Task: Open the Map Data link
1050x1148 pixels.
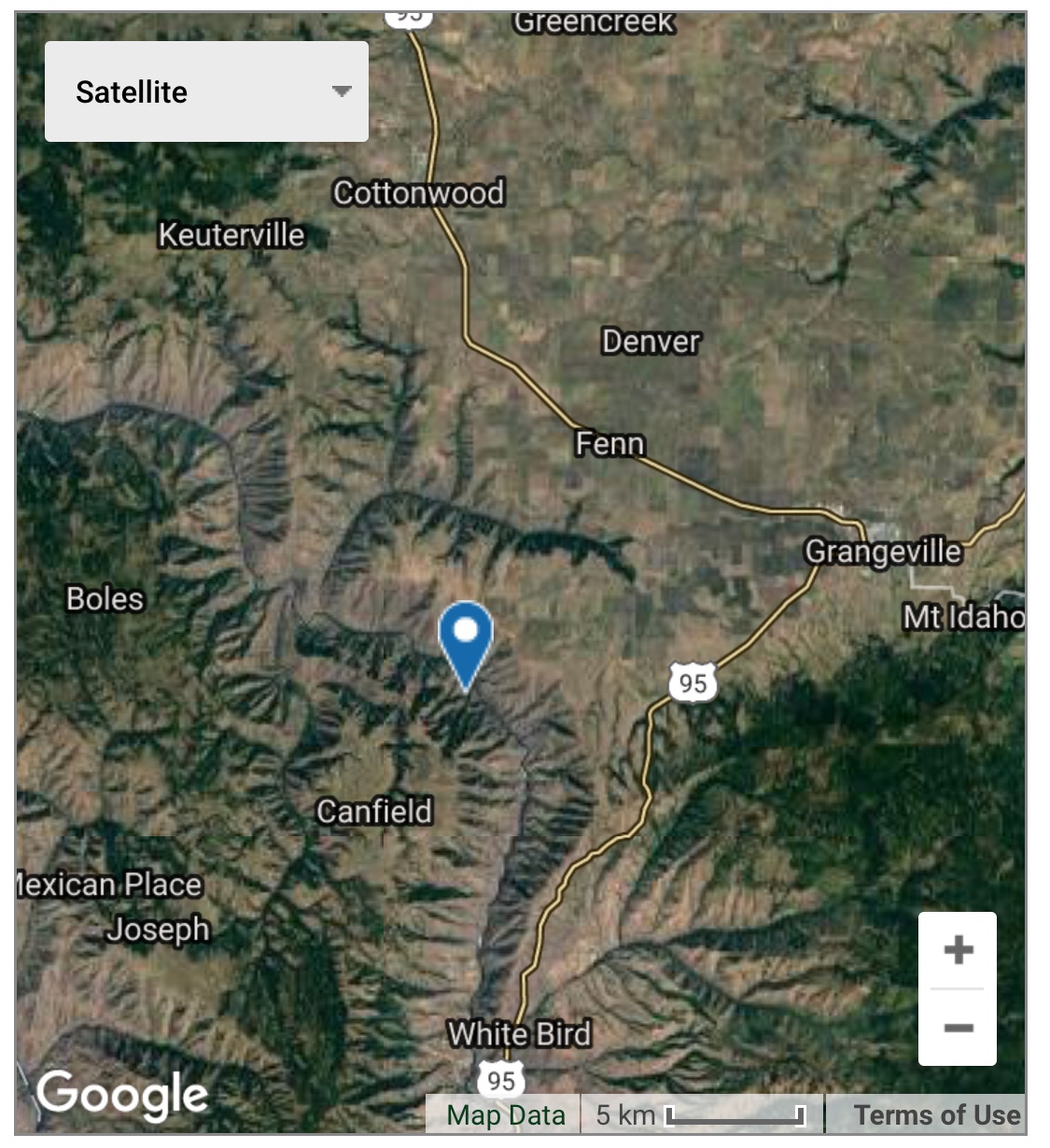Action: [x=505, y=1114]
